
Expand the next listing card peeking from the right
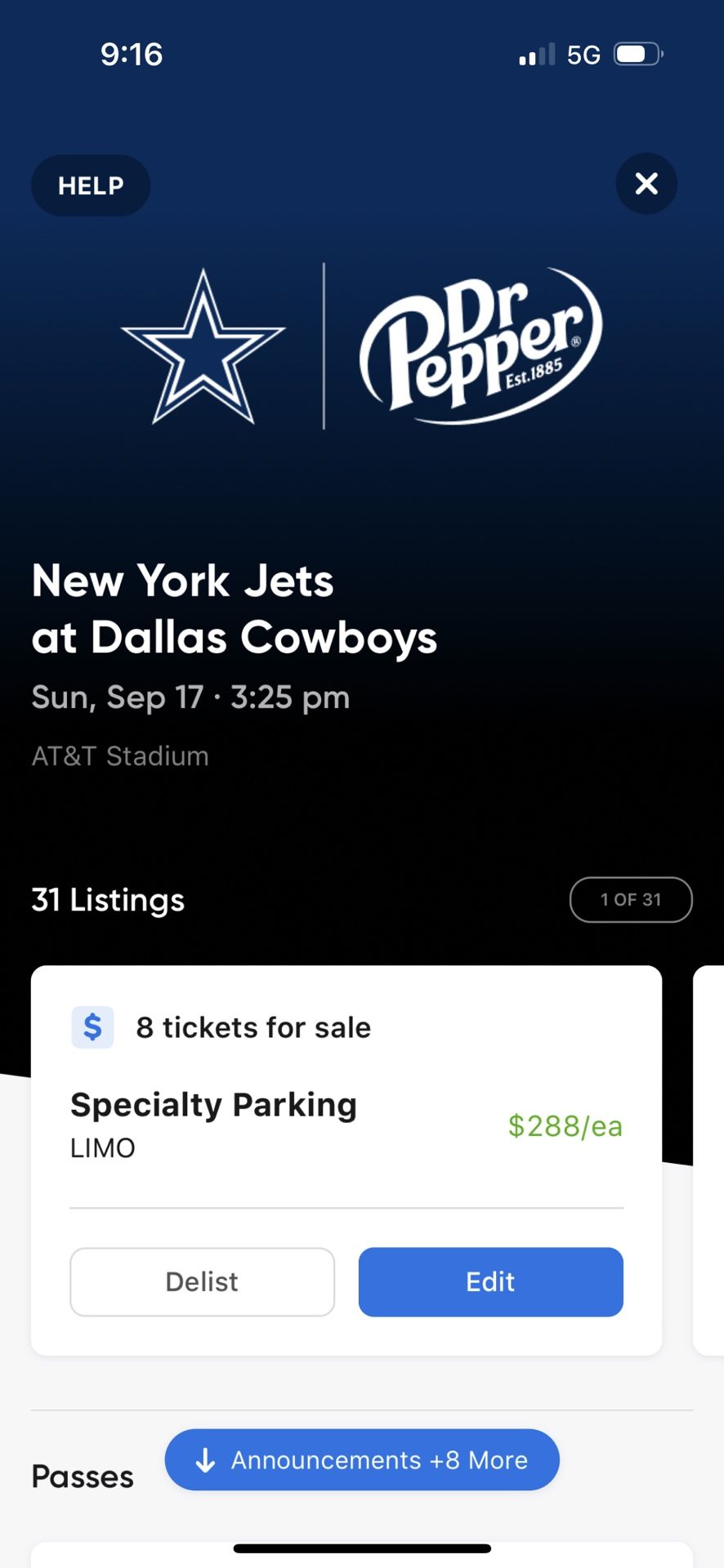click(709, 1160)
